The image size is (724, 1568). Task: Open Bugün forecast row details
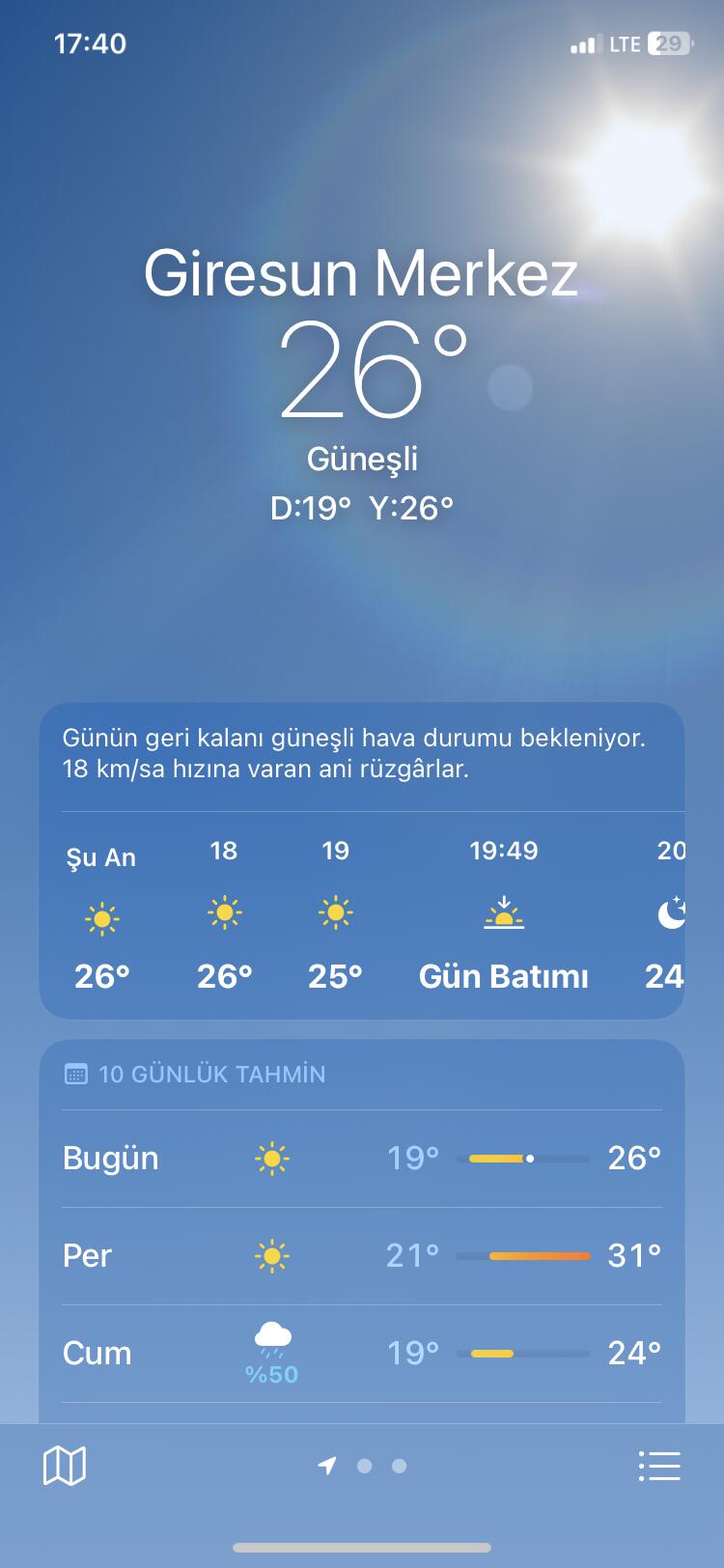(x=362, y=1158)
